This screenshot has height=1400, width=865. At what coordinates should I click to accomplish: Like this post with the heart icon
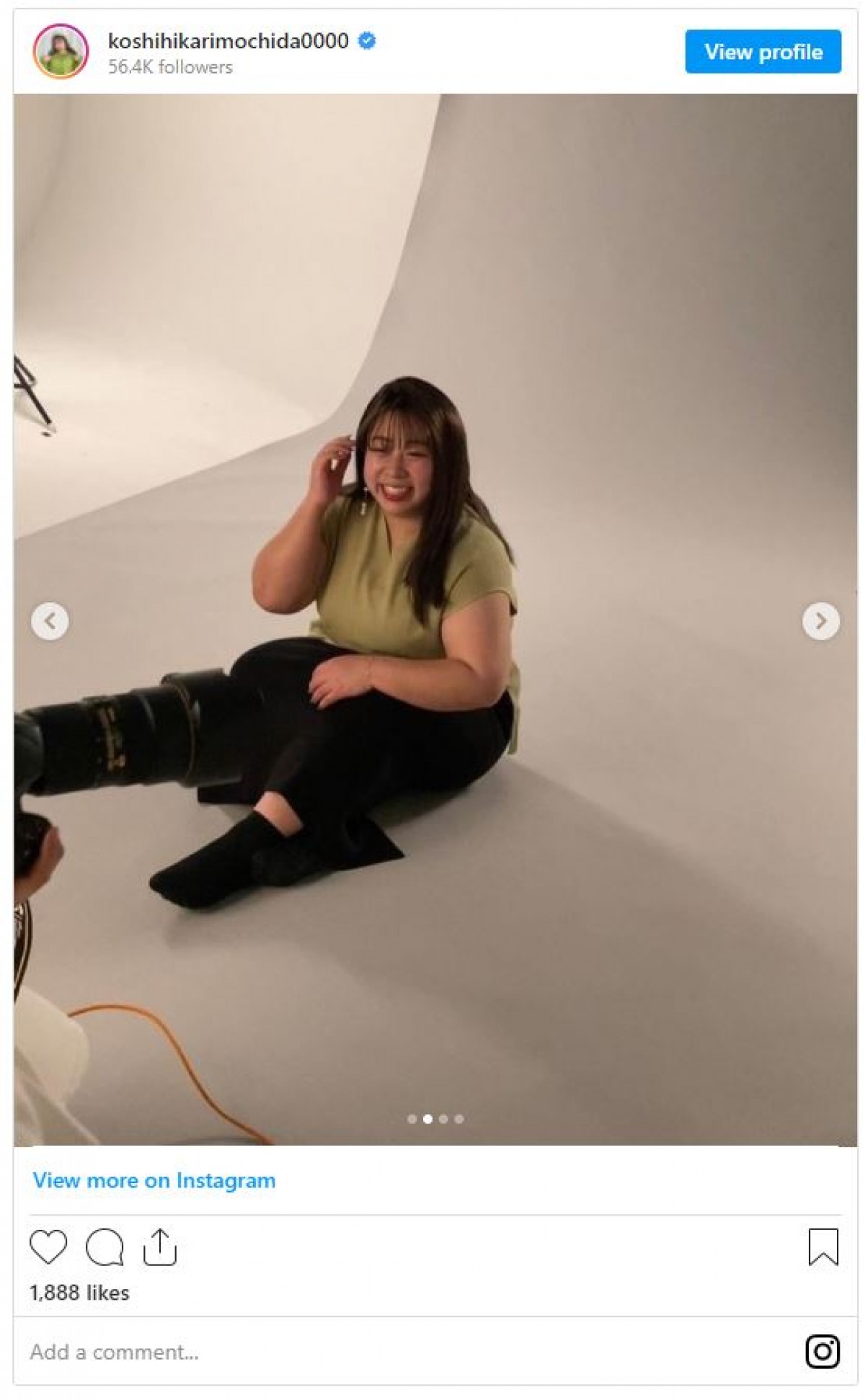pos(48,1247)
